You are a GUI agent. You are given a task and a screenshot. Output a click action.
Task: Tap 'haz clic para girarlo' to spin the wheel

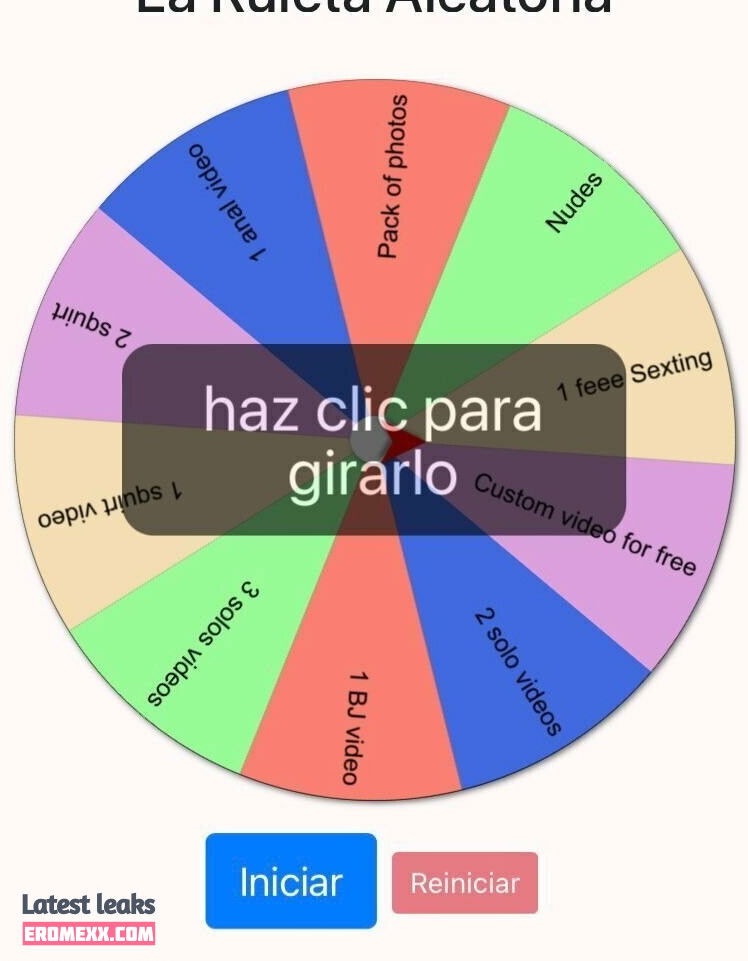pyautogui.click(x=373, y=440)
